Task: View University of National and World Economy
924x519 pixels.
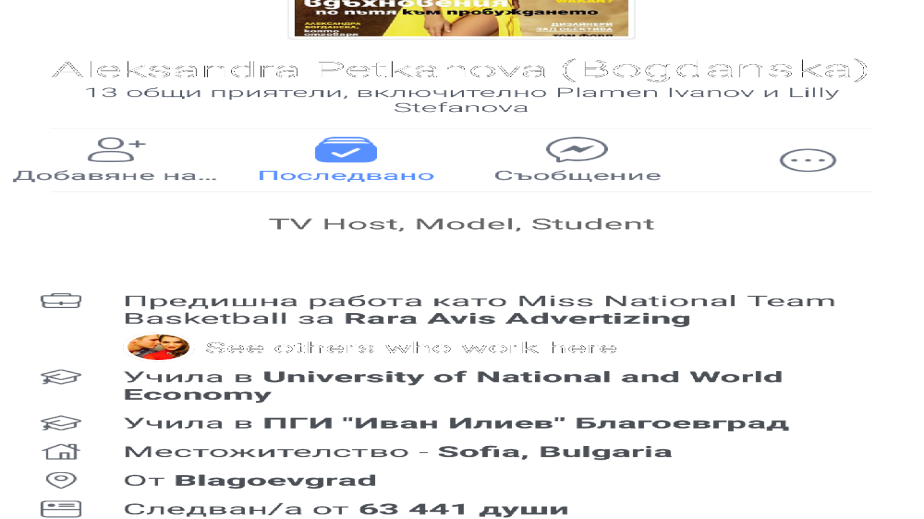Action: point(521,377)
